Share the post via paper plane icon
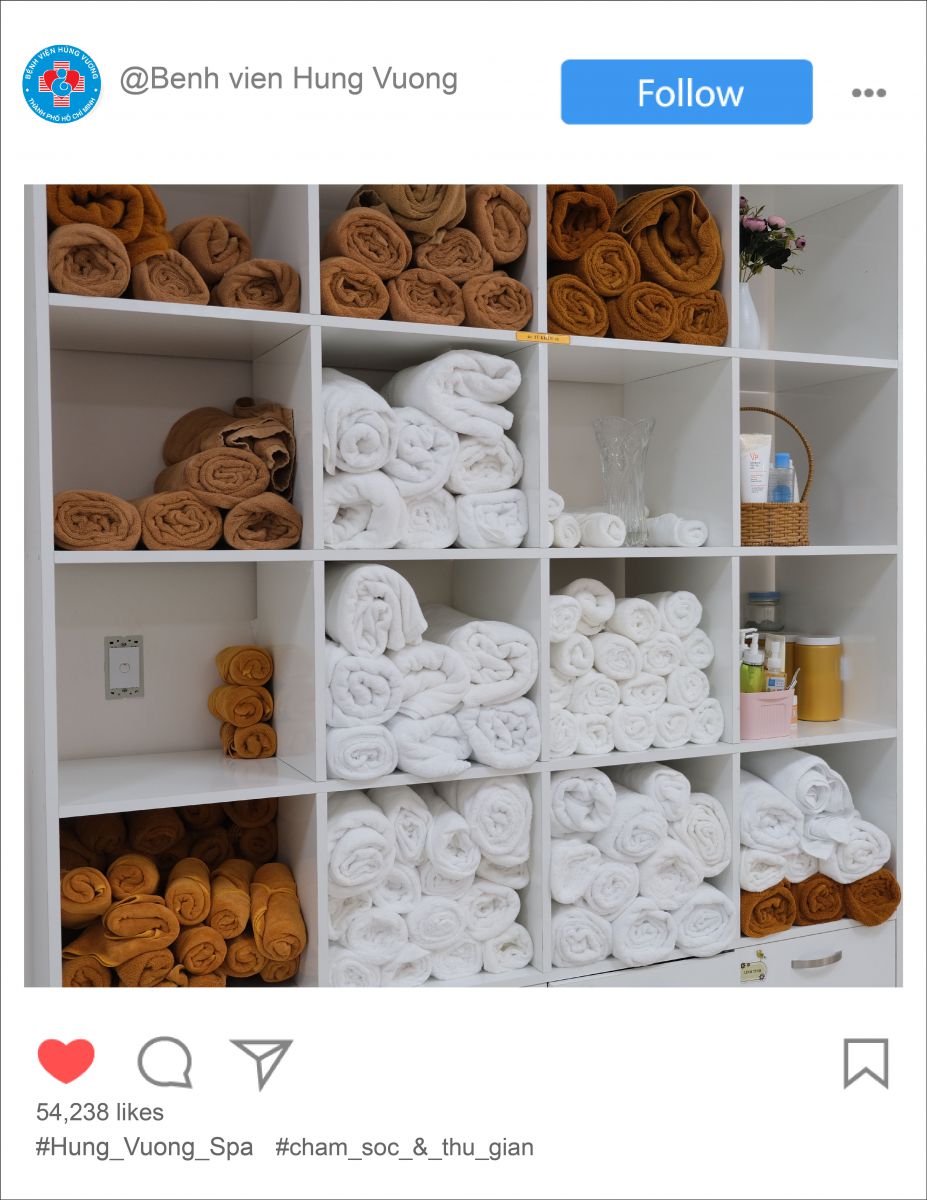 click(x=261, y=1062)
